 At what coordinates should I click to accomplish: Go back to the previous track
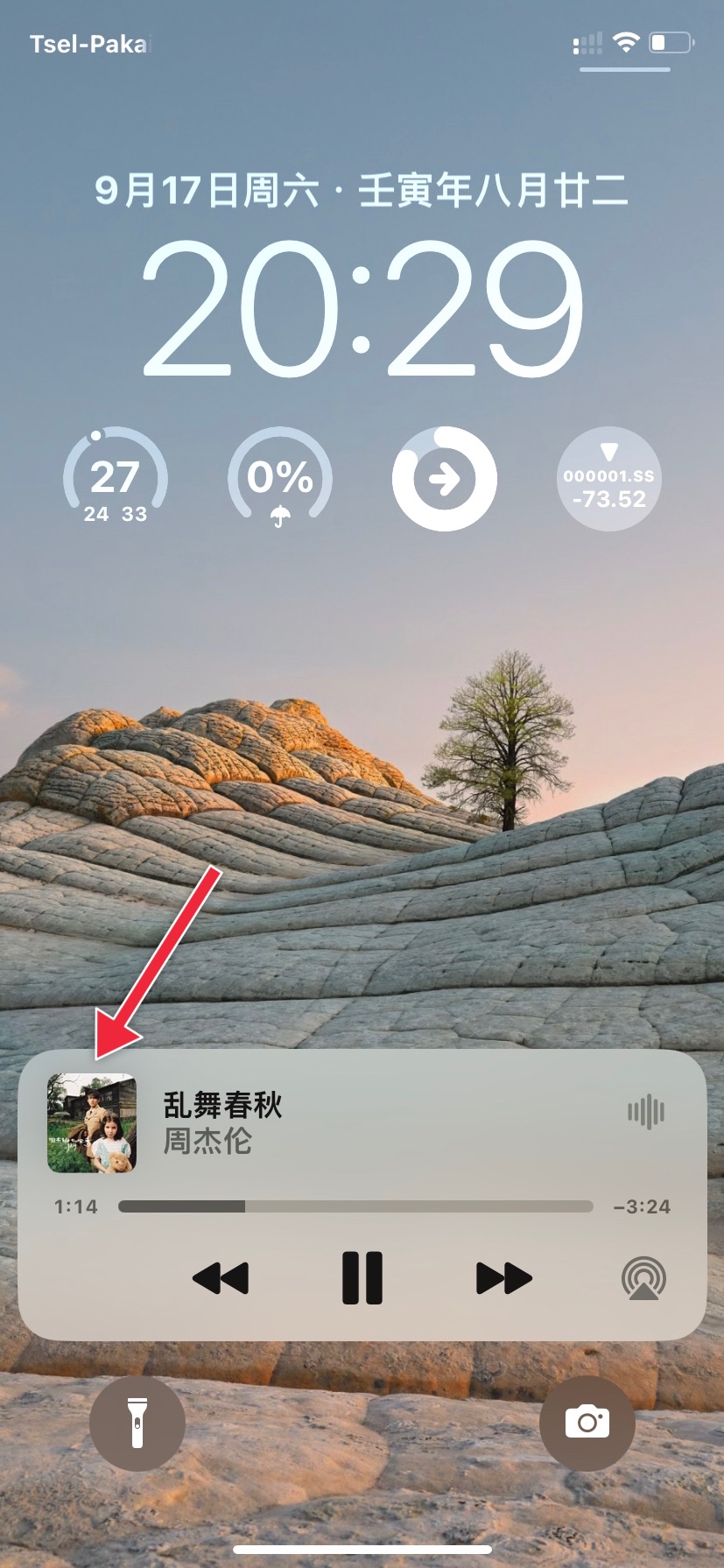click(221, 1278)
